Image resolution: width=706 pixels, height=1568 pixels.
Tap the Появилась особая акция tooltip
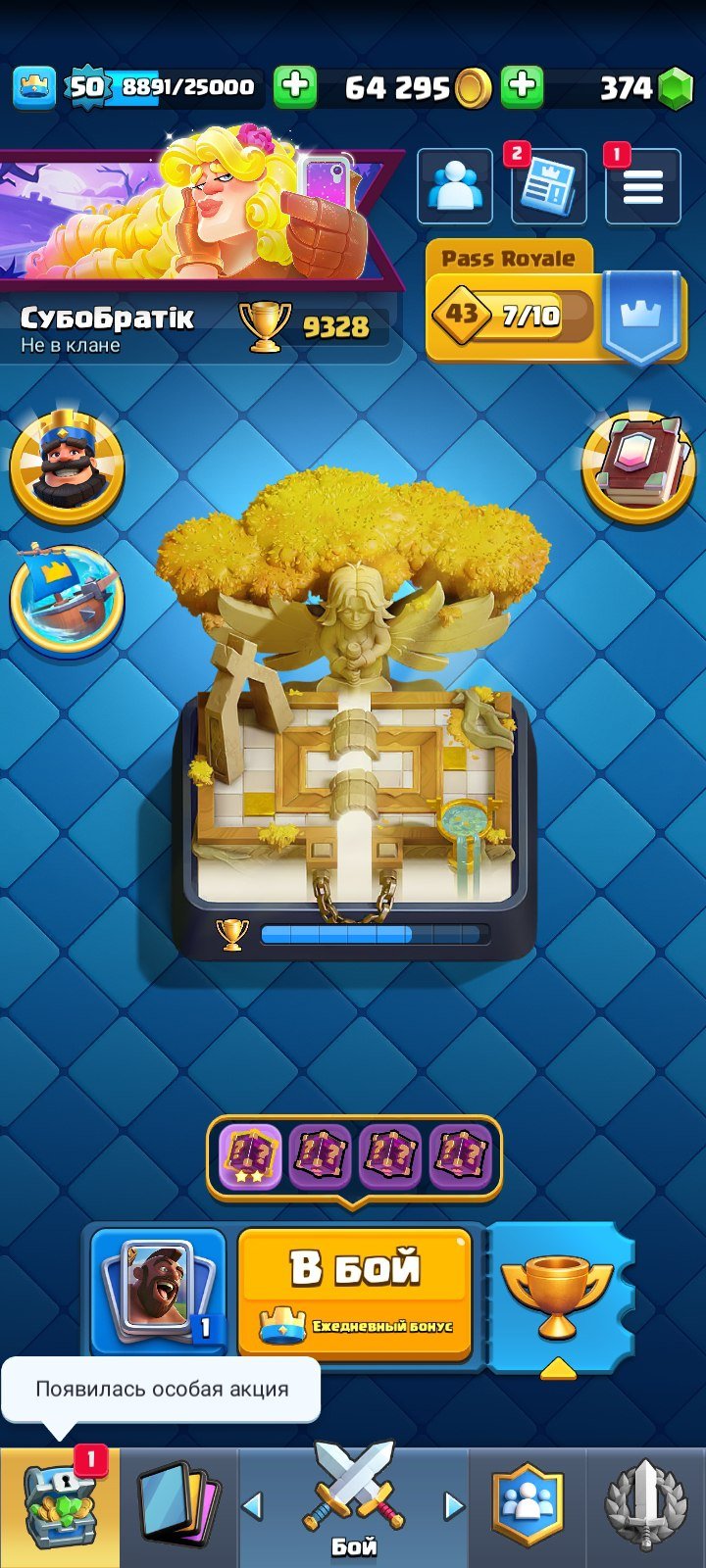(161, 1389)
